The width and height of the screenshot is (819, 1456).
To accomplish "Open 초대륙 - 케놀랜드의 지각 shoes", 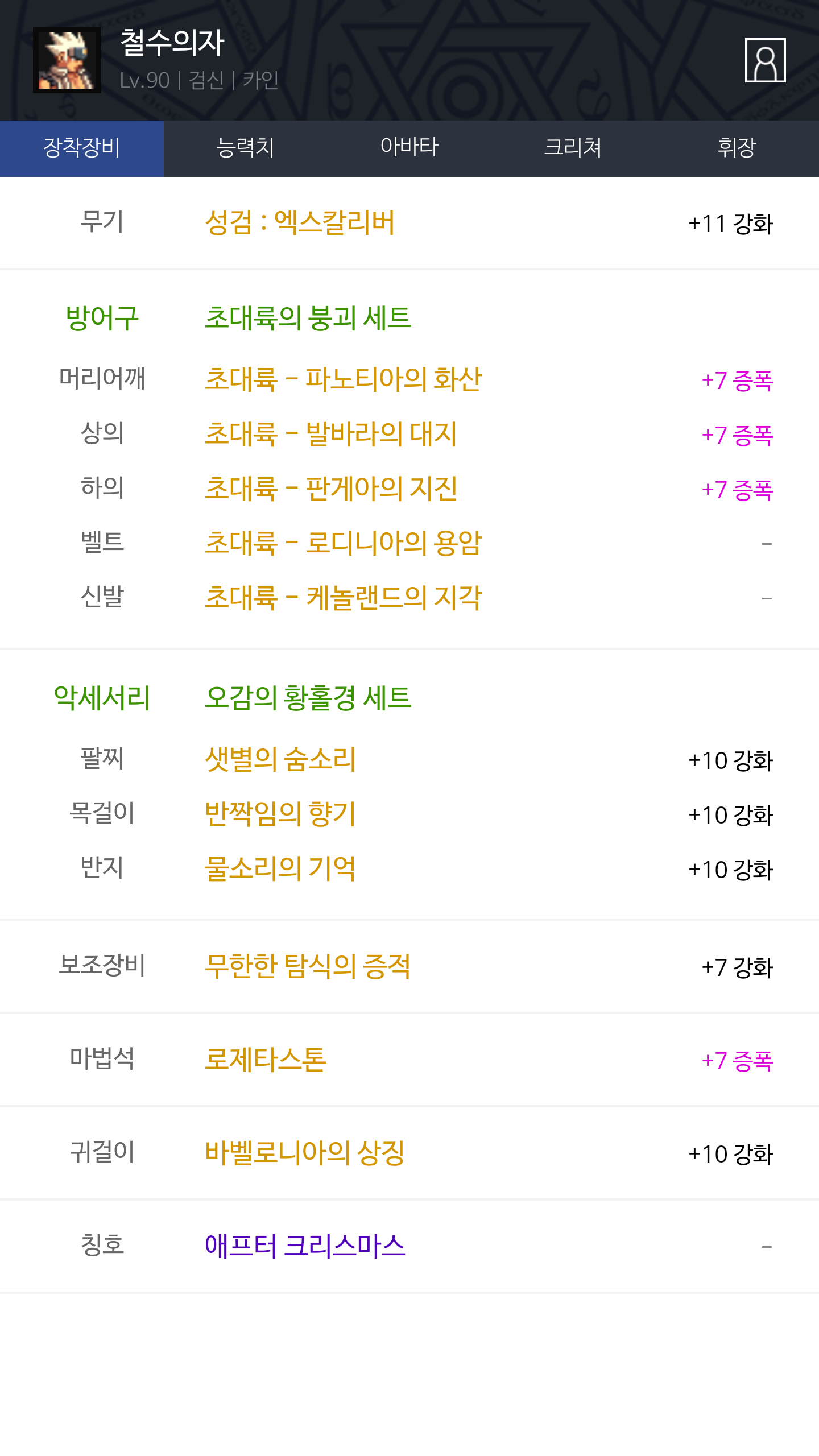I will point(344,597).
